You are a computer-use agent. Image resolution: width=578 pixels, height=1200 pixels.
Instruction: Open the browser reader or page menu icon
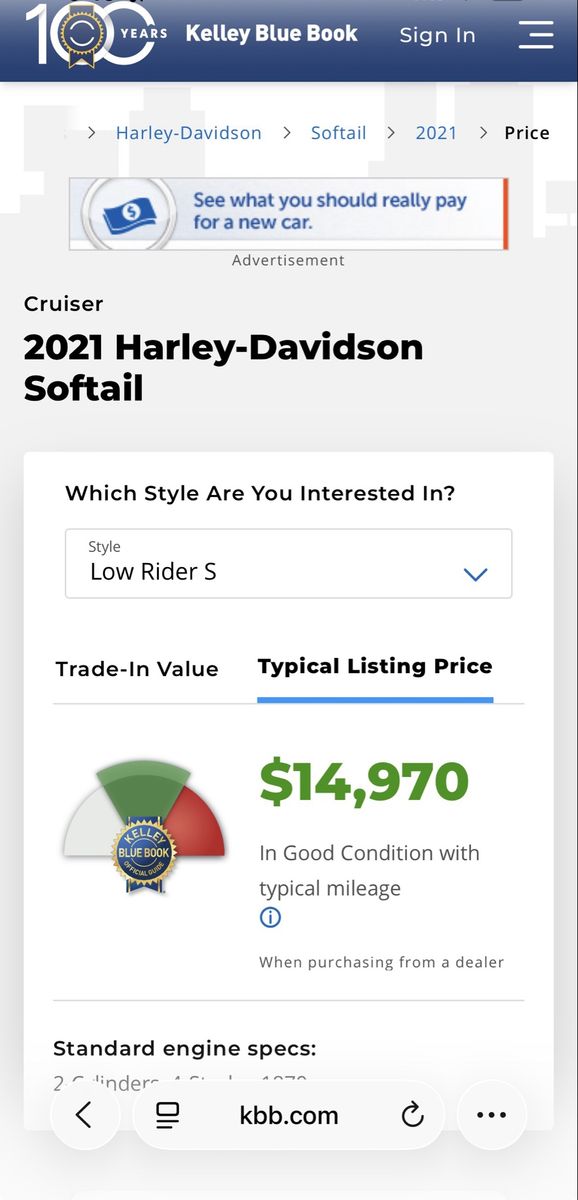(168, 1115)
